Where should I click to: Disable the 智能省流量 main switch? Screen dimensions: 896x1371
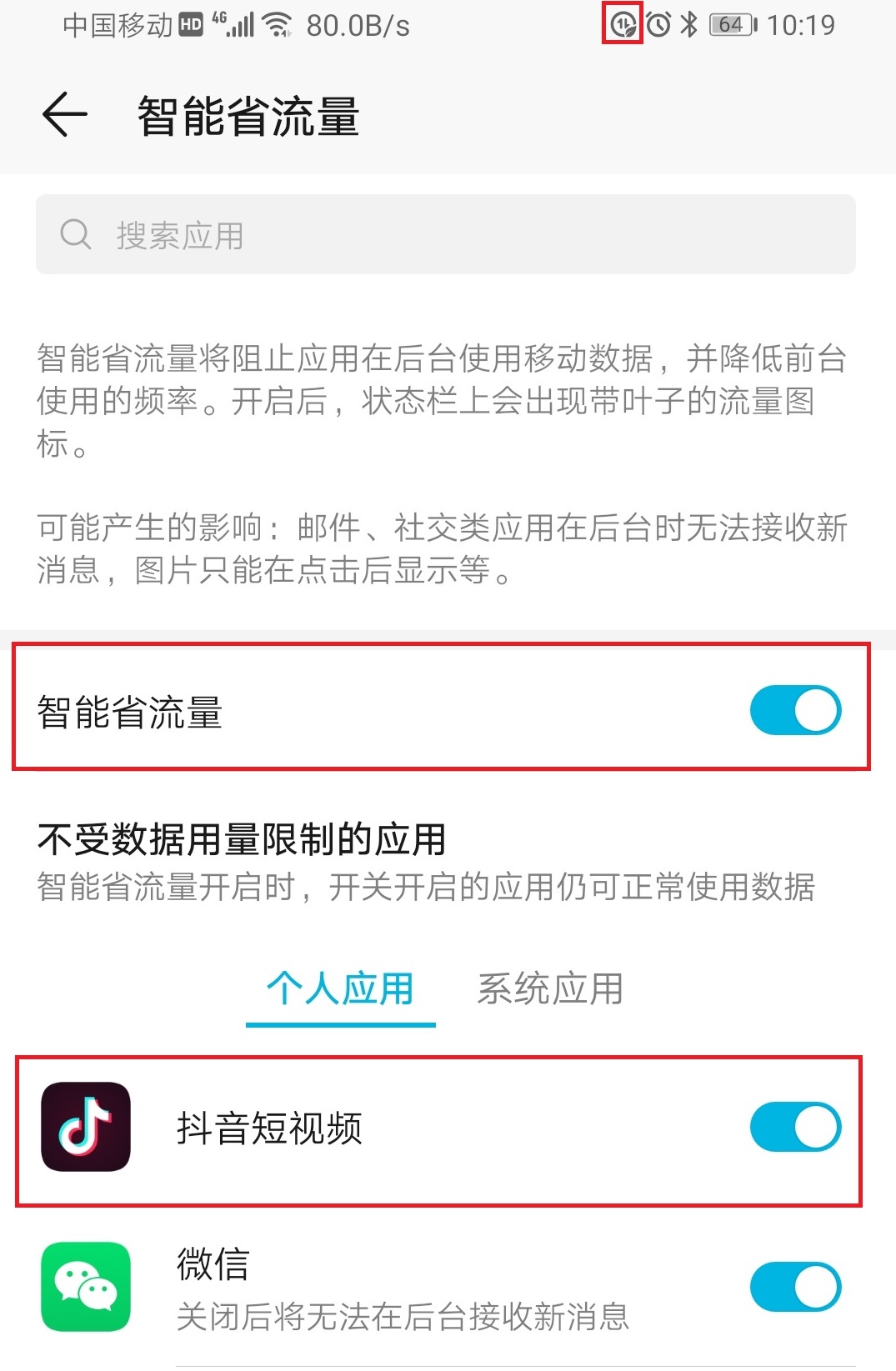[794, 709]
